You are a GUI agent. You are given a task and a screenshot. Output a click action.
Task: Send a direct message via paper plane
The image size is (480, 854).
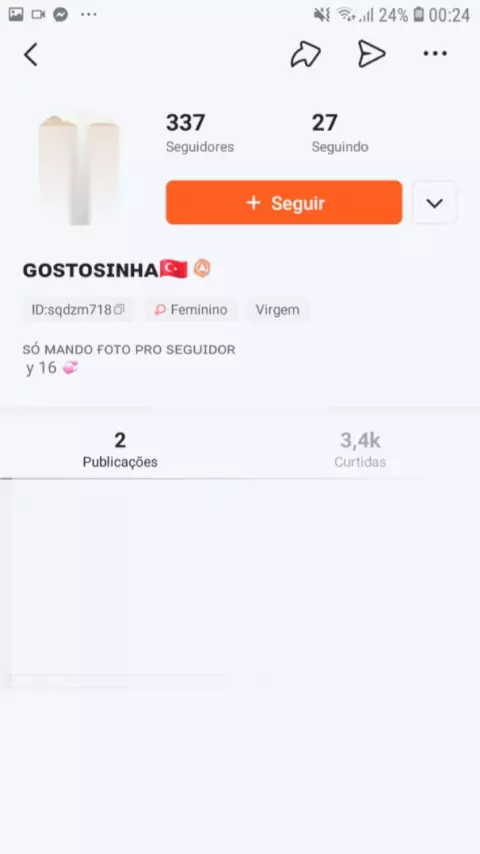(x=372, y=54)
